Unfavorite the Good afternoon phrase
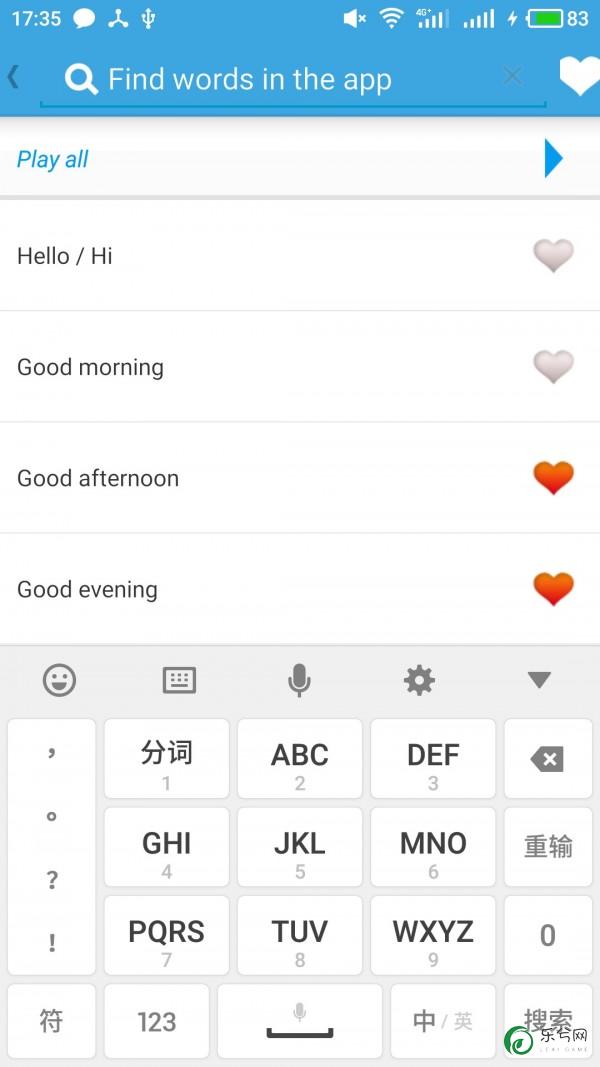The height and width of the screenshot is (1067, 600). point(553,478)
